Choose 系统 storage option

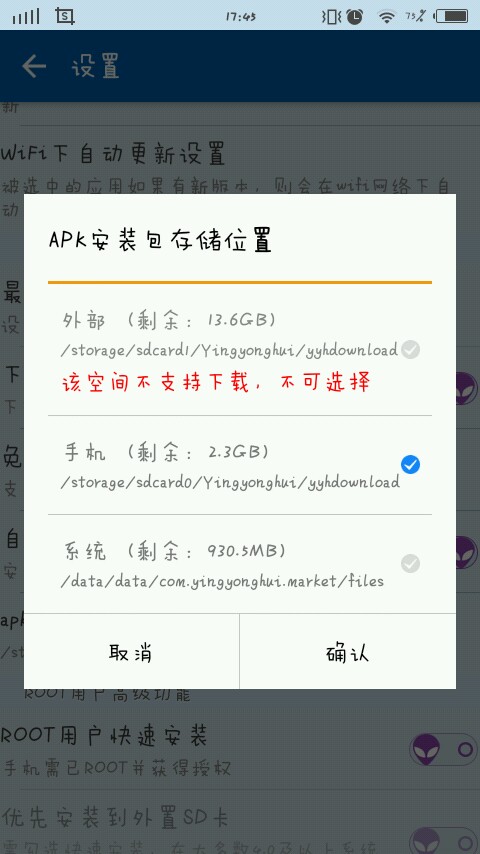tap(240, 564)
